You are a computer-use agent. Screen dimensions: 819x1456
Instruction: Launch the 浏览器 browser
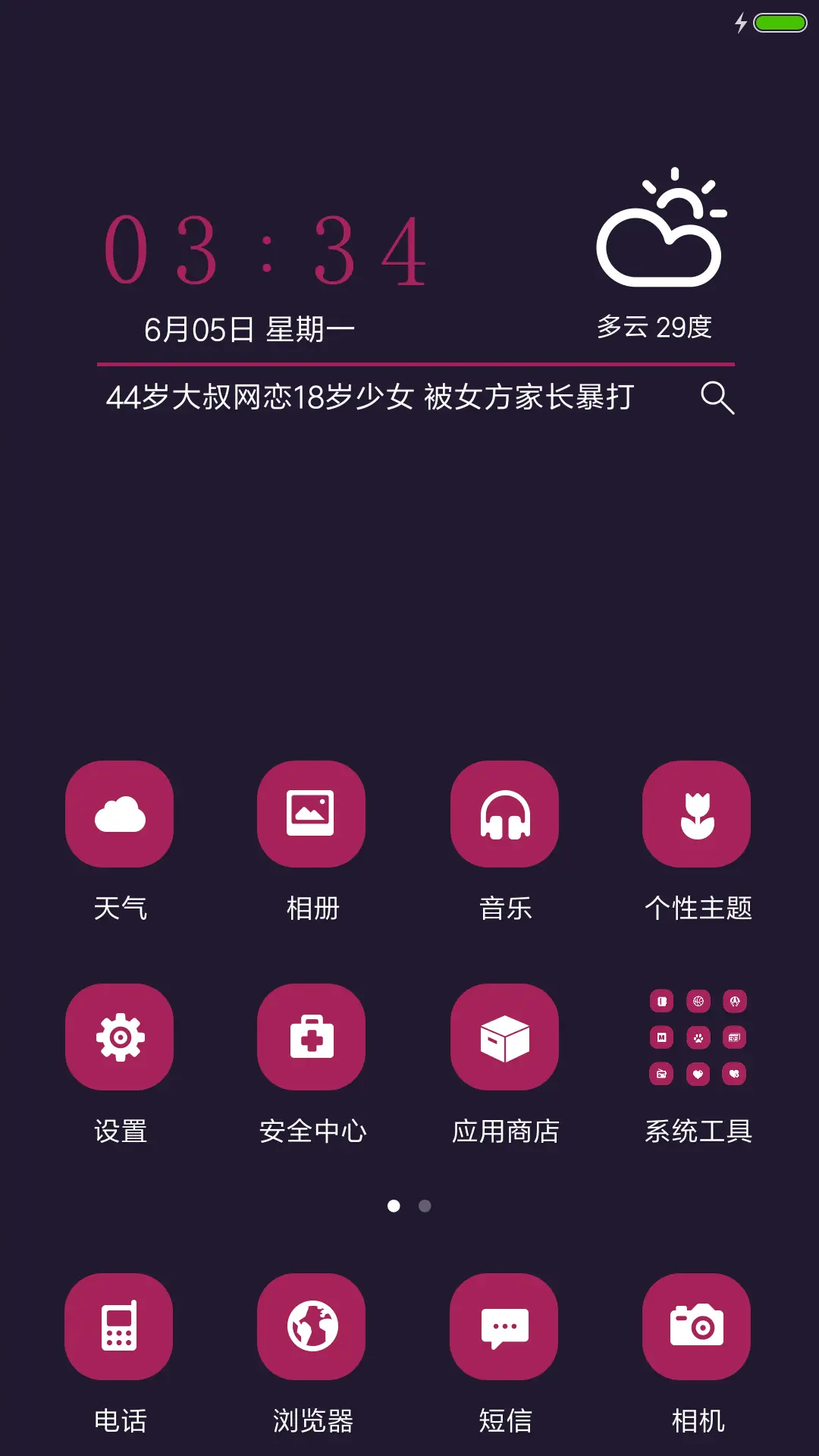[312, 1327]
